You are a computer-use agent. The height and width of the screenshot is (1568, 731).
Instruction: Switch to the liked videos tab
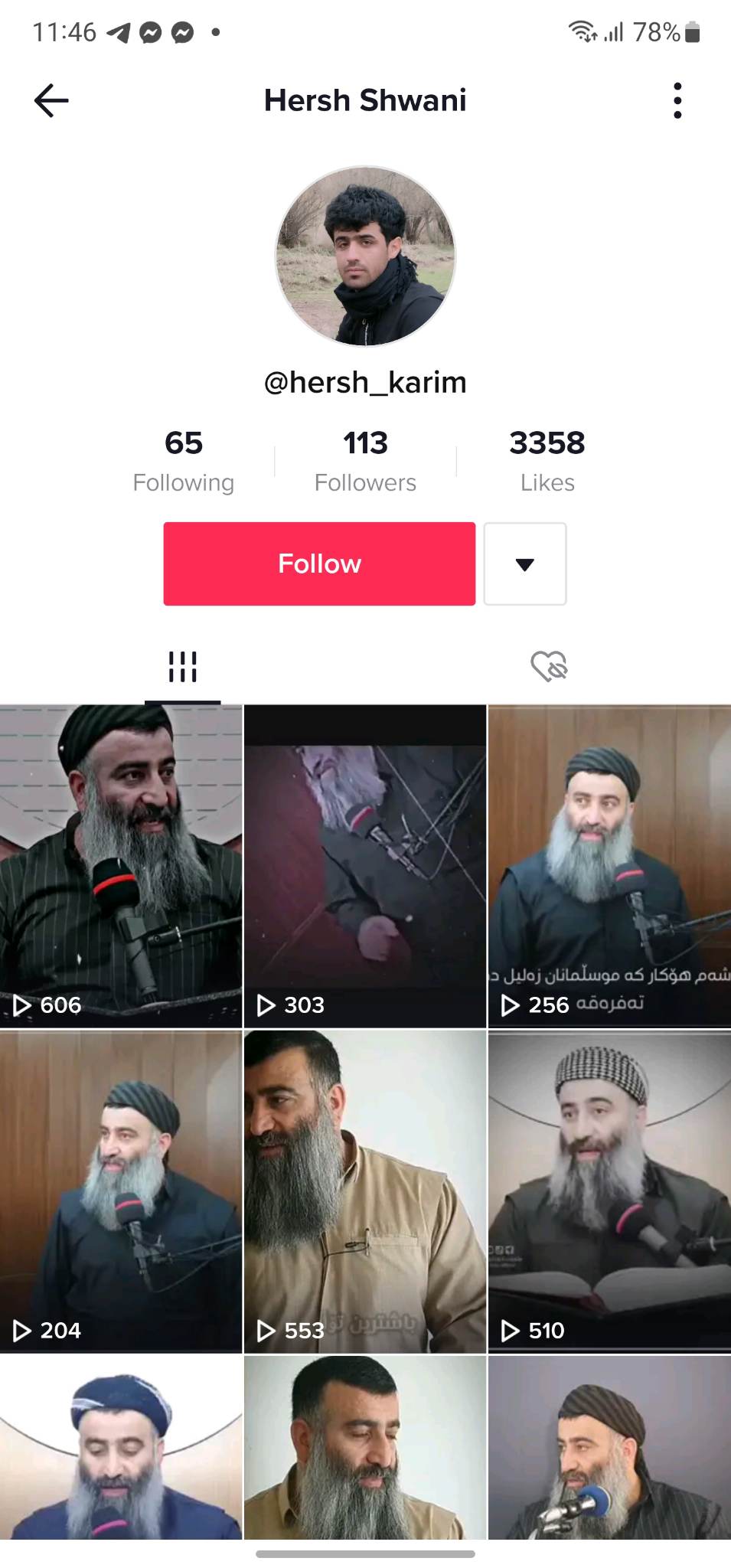click(548, 666)
